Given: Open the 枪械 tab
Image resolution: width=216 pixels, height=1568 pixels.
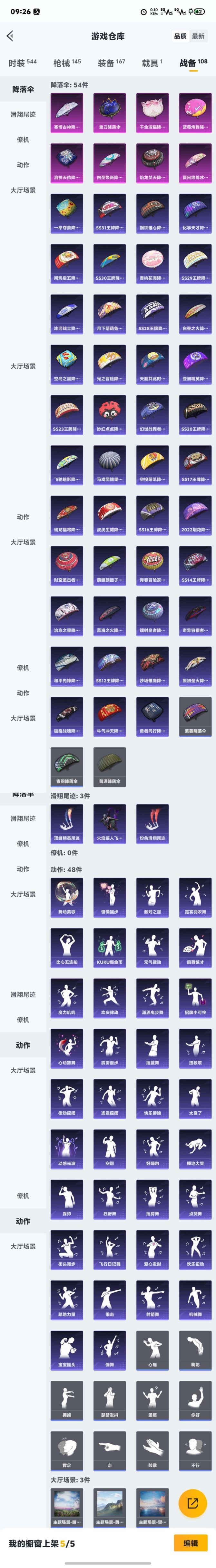Looking at the screenshot, I should (67, 63).
